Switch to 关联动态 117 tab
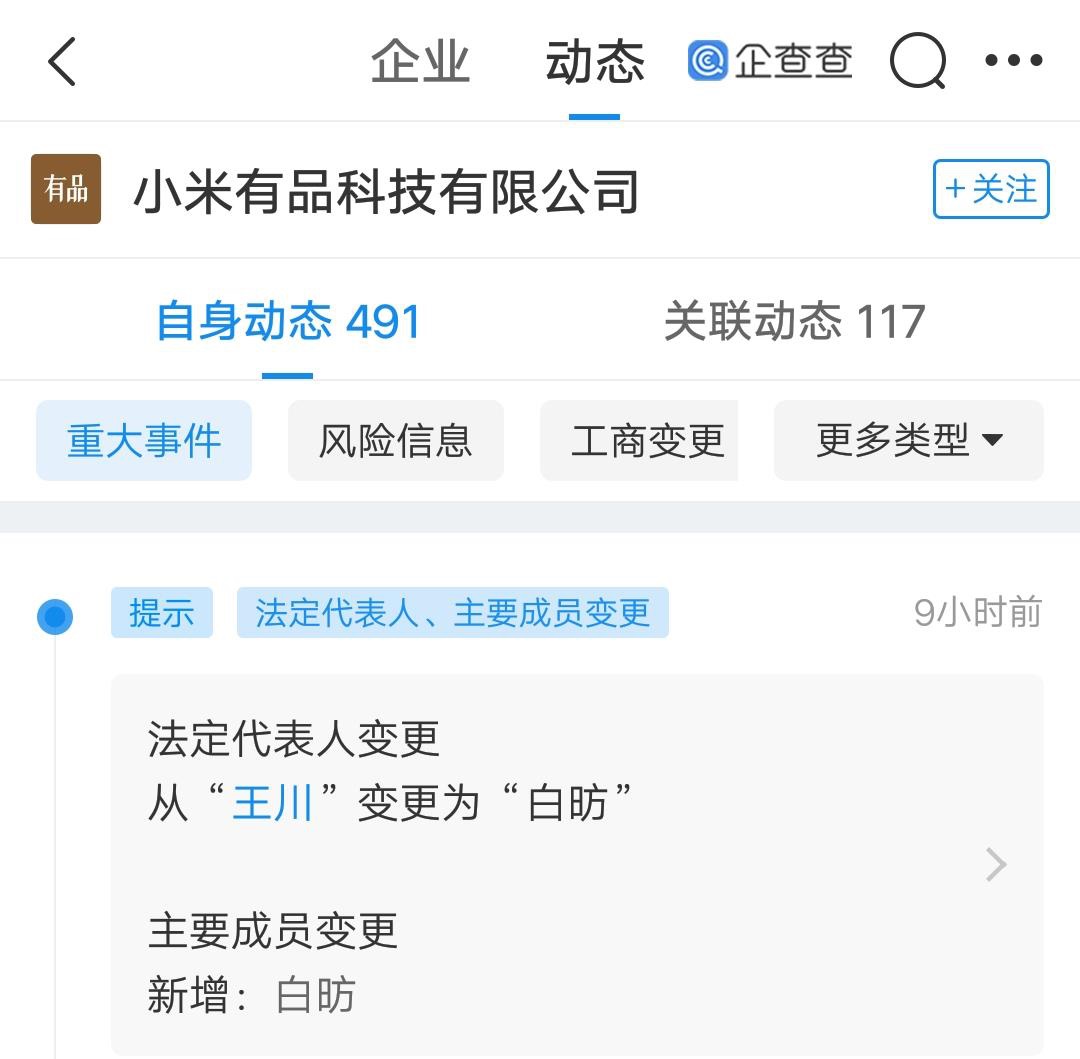This screenshot has width=1080, height=1059. 794,322
